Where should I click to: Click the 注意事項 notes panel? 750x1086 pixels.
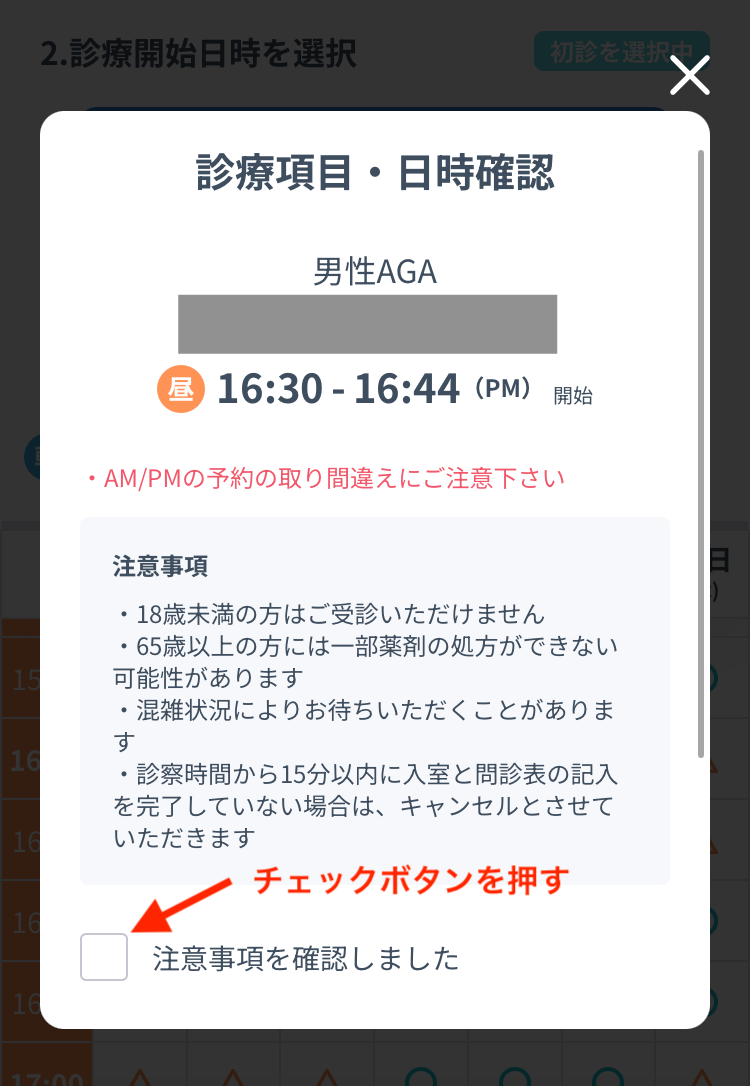click(375, 700)
